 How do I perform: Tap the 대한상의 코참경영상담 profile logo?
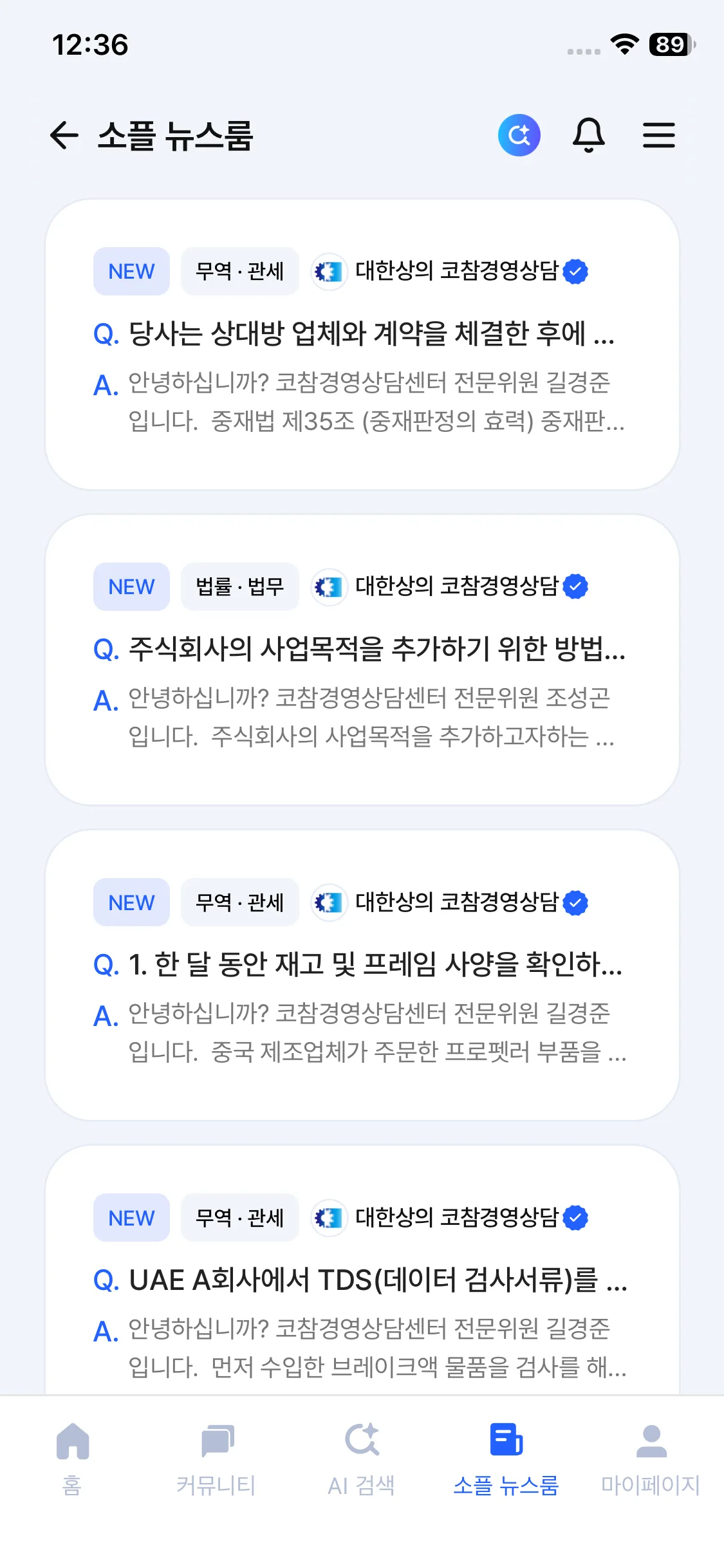click(x=330, y=271)
